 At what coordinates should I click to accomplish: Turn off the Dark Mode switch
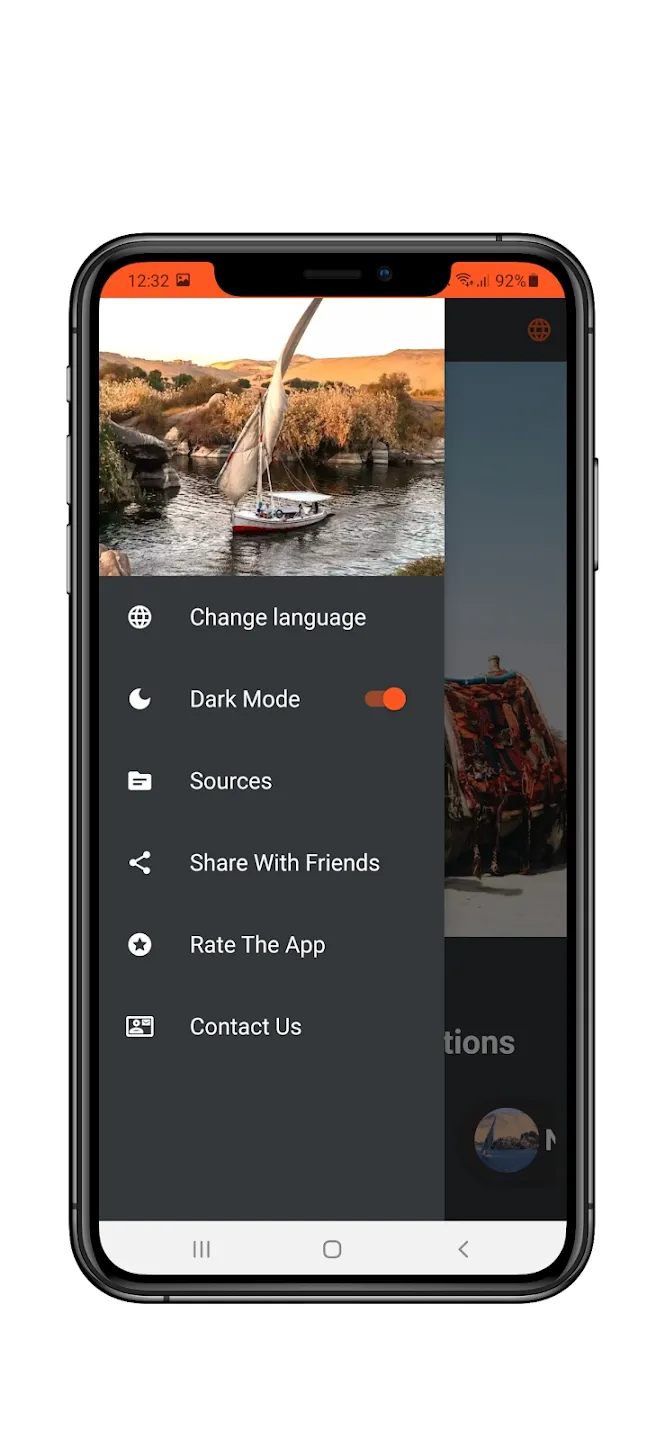click(x=385, y=699)
